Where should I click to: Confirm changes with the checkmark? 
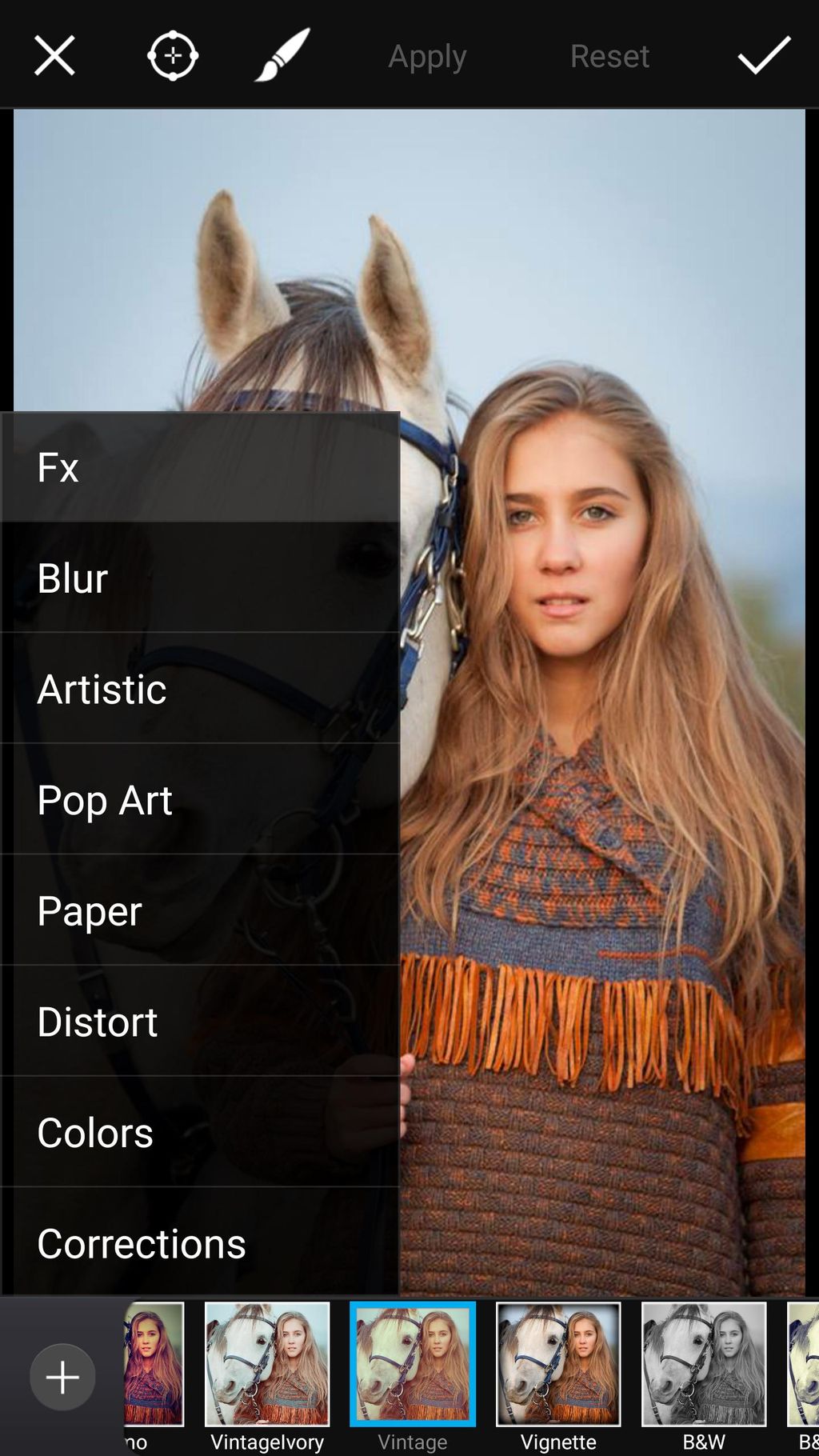point(764,56)
